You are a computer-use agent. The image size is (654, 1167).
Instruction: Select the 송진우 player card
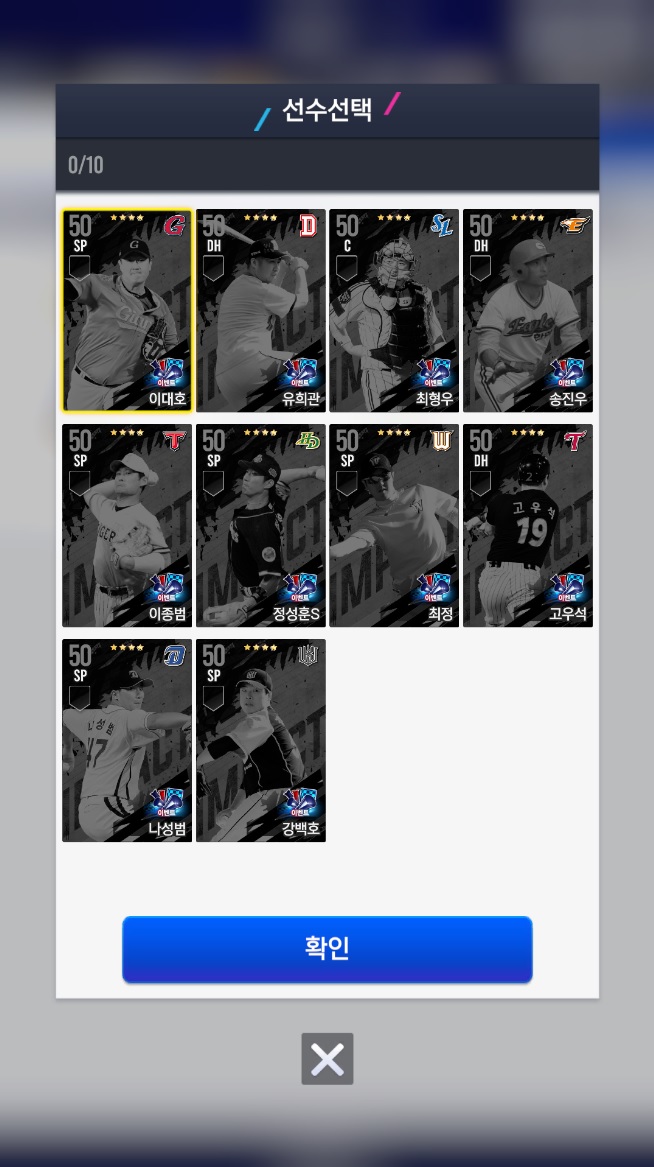click(x=527, y=310)
